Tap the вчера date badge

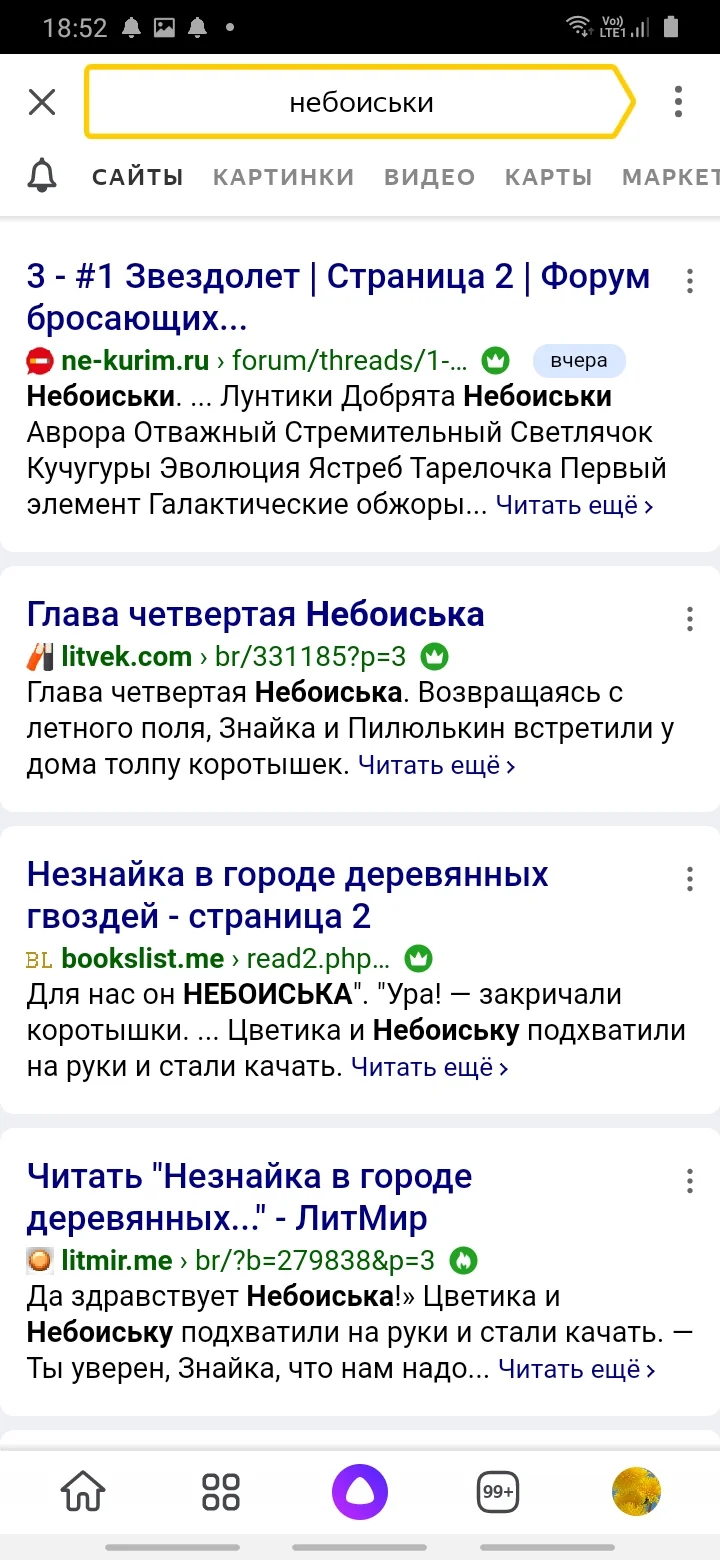[x=579, y=361]
